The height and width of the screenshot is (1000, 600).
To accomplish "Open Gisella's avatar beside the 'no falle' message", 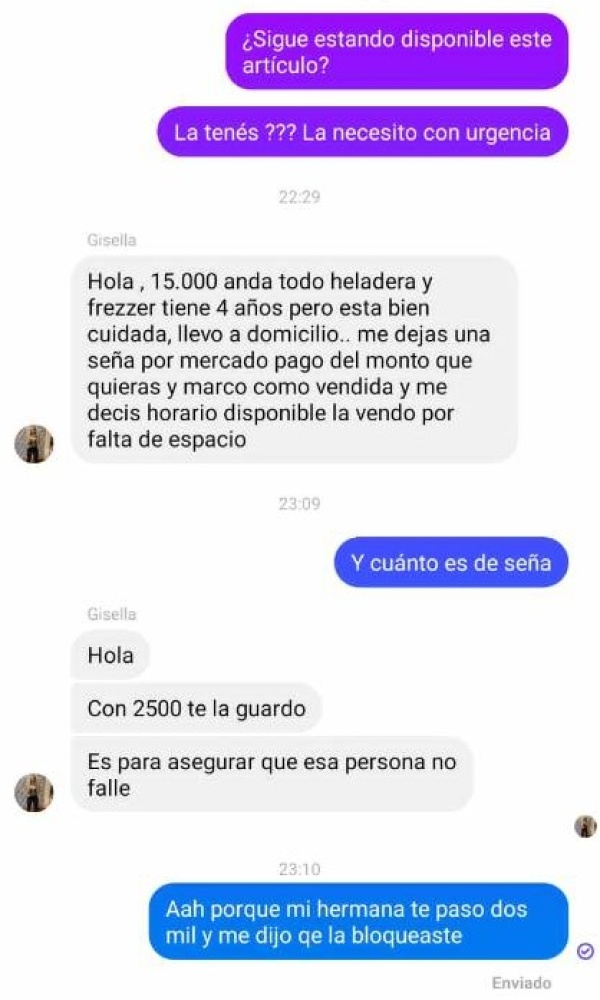I will point(34,792).
